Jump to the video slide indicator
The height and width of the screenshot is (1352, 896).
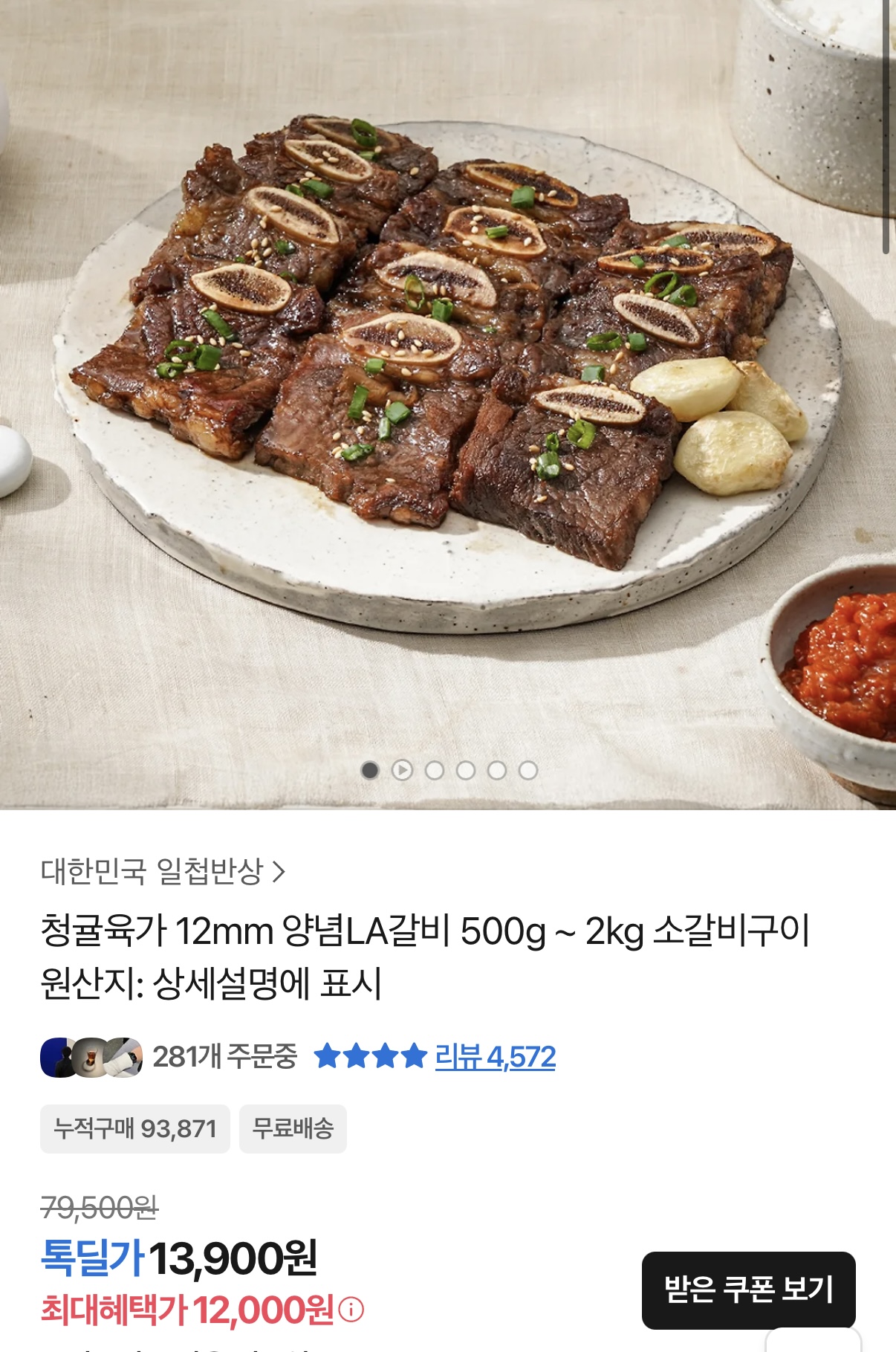coord(402,770)
